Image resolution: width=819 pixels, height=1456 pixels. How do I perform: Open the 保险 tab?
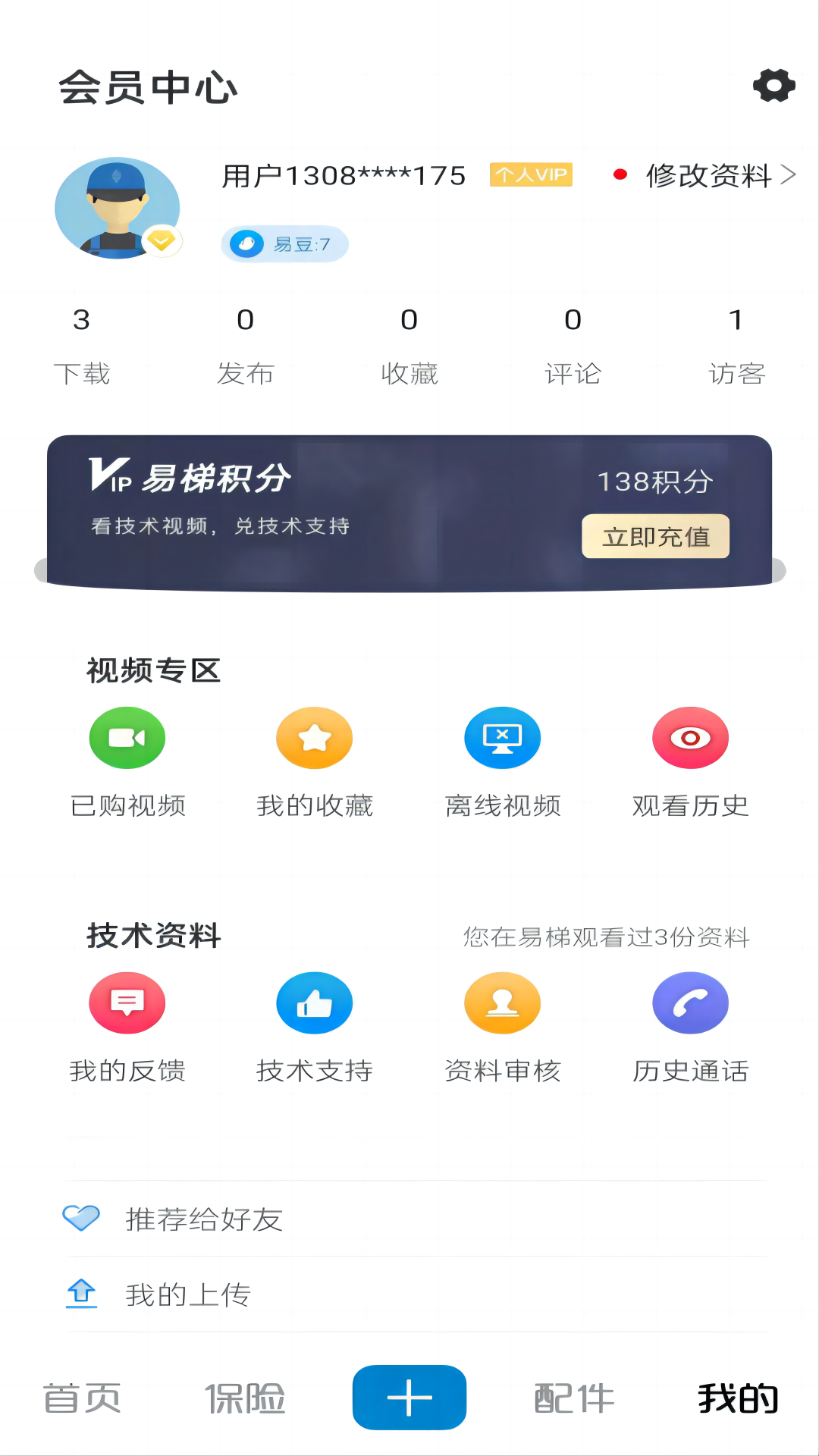click(x=244, y=1399)
